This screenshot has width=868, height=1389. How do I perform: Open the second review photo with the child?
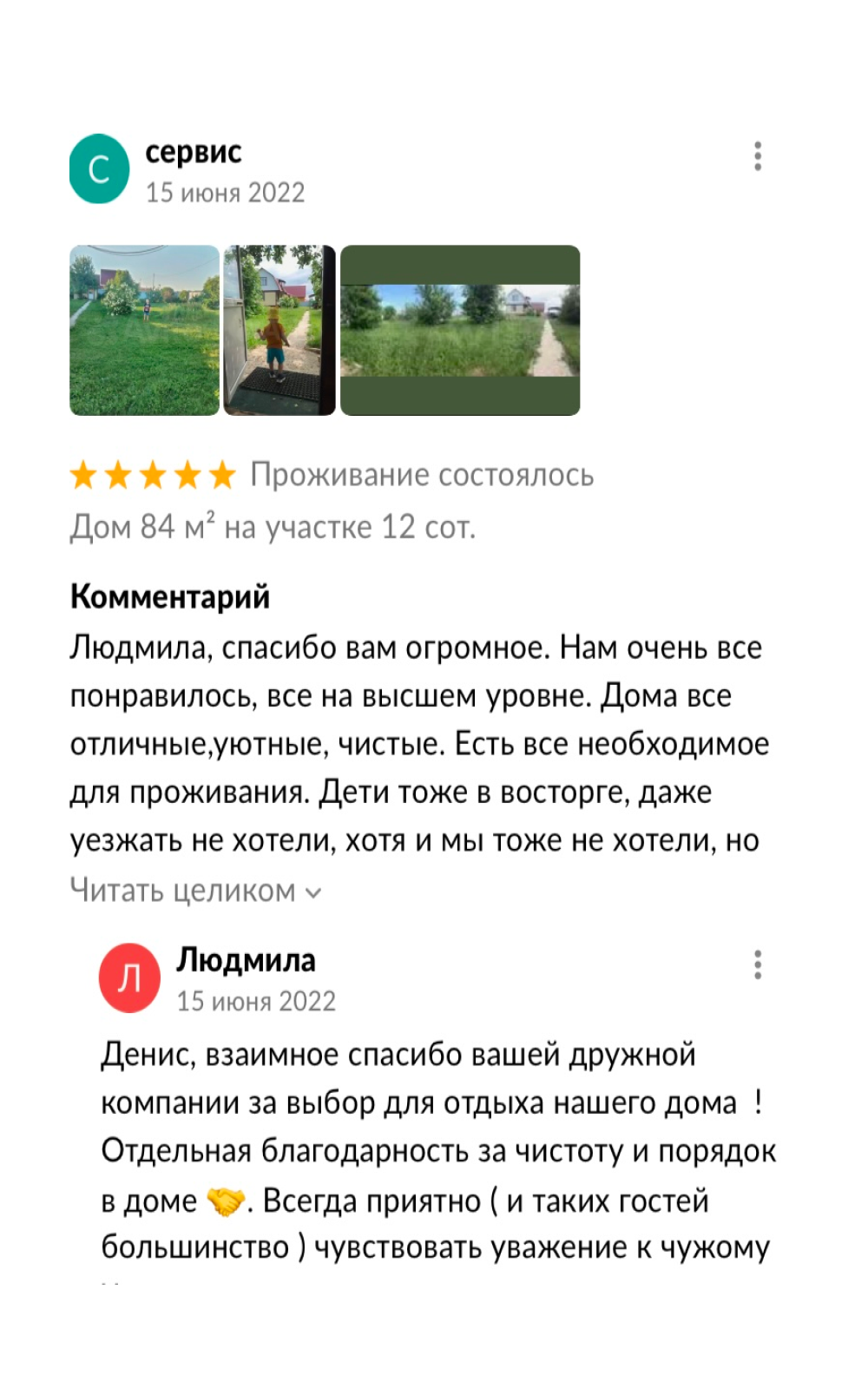click(x=279, y=330)
